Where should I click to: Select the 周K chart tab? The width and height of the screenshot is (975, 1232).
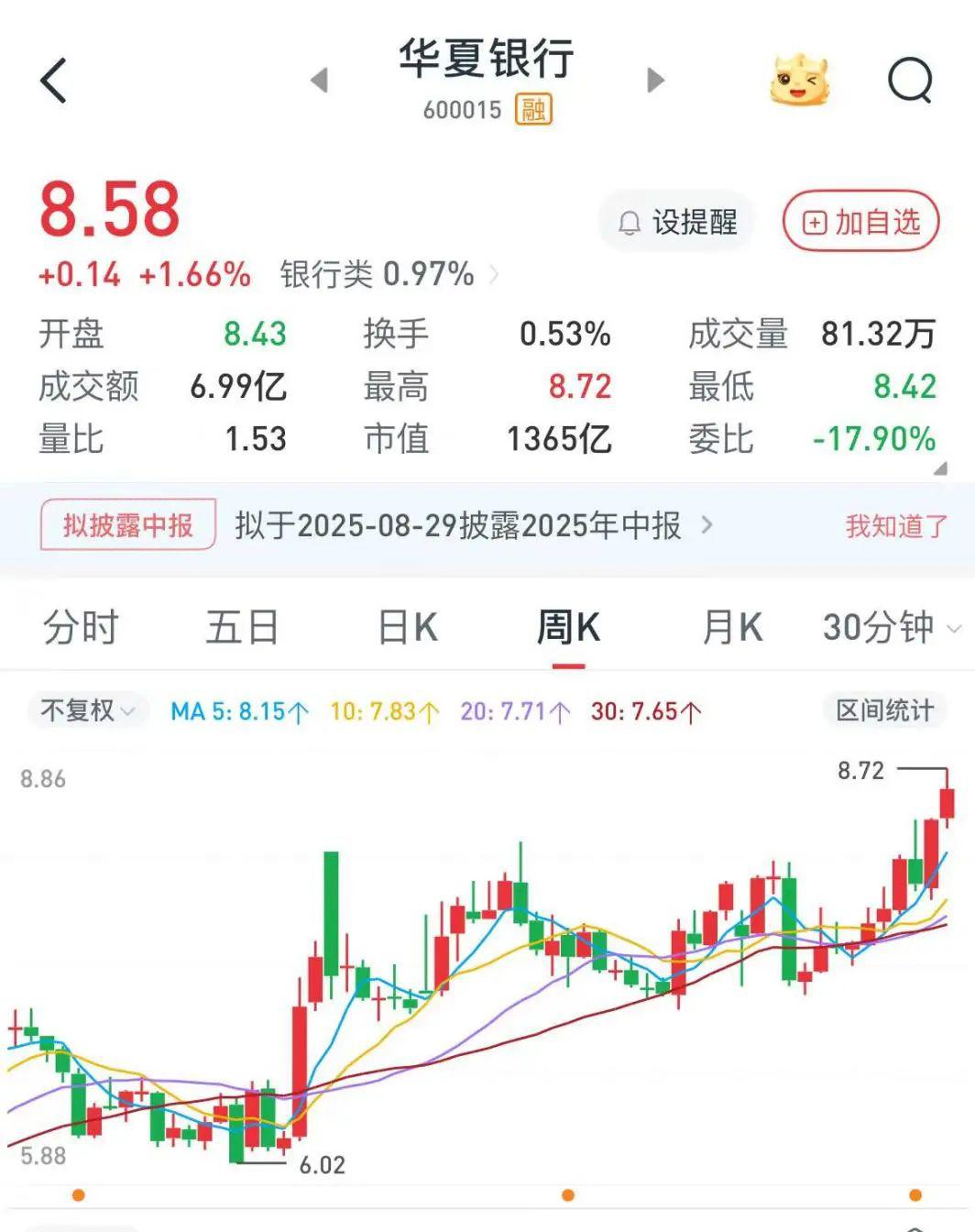point(568,628)
